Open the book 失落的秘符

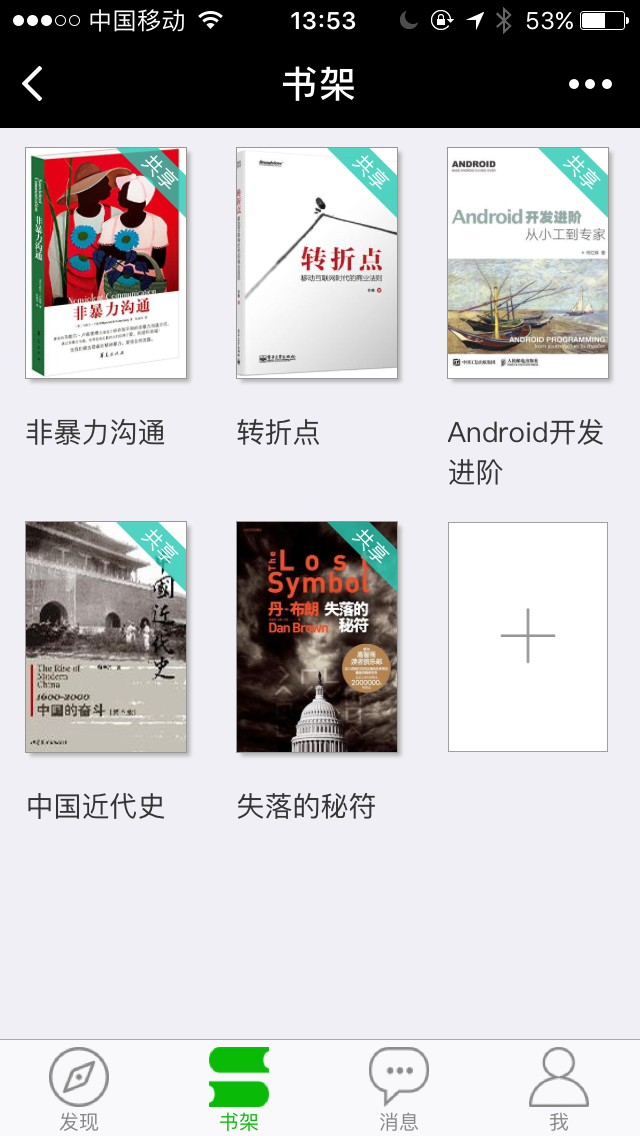[x=317, y=637]
